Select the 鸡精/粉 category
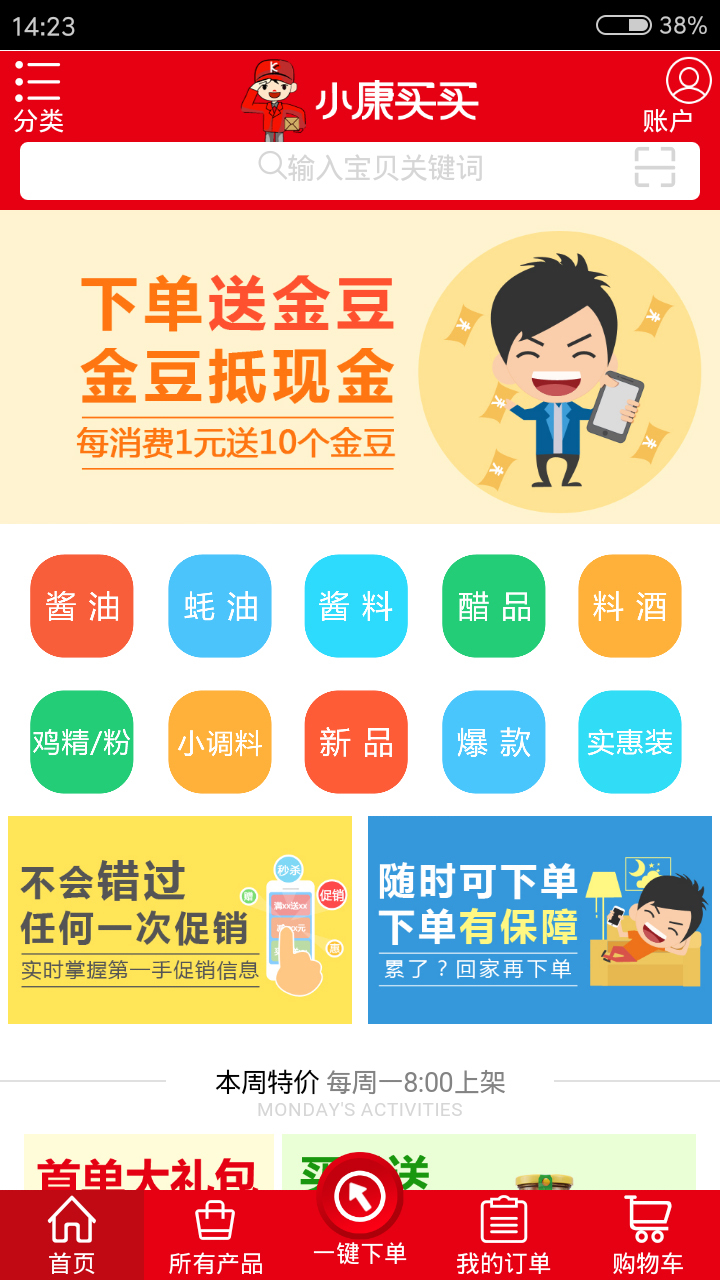The image size is (720, 1280). [82, 742]
